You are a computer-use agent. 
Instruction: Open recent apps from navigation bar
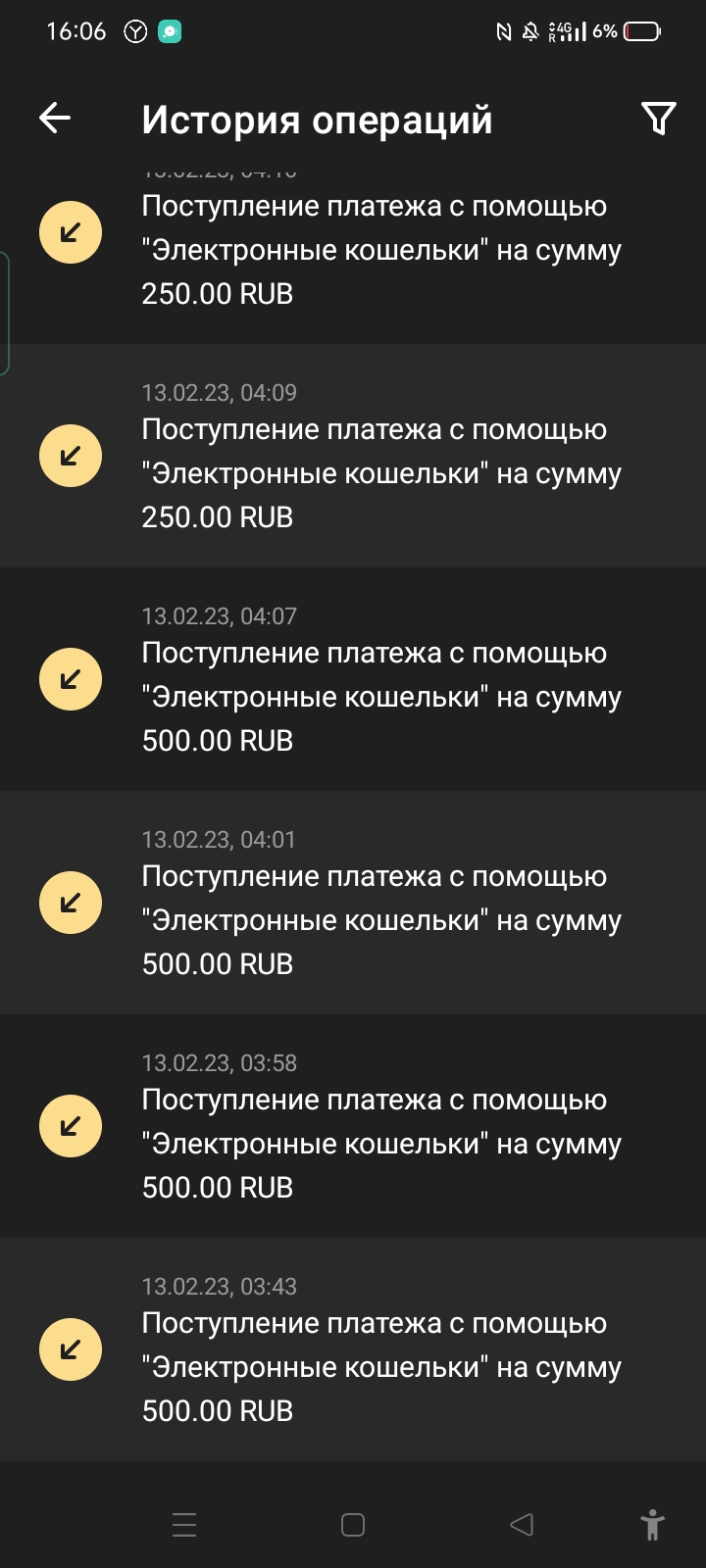[184, 1525]
